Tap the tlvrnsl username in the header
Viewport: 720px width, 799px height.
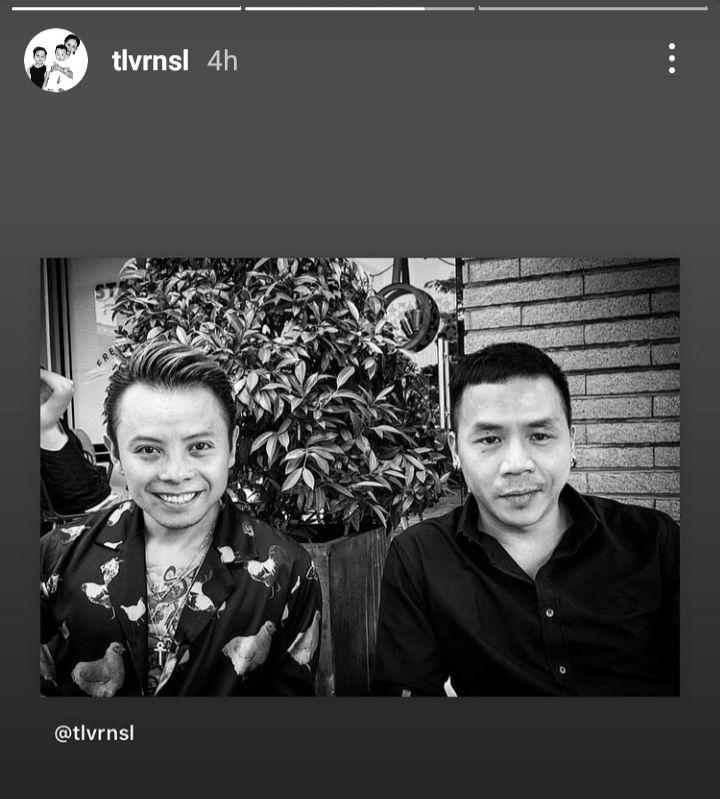tap(150, 61)
